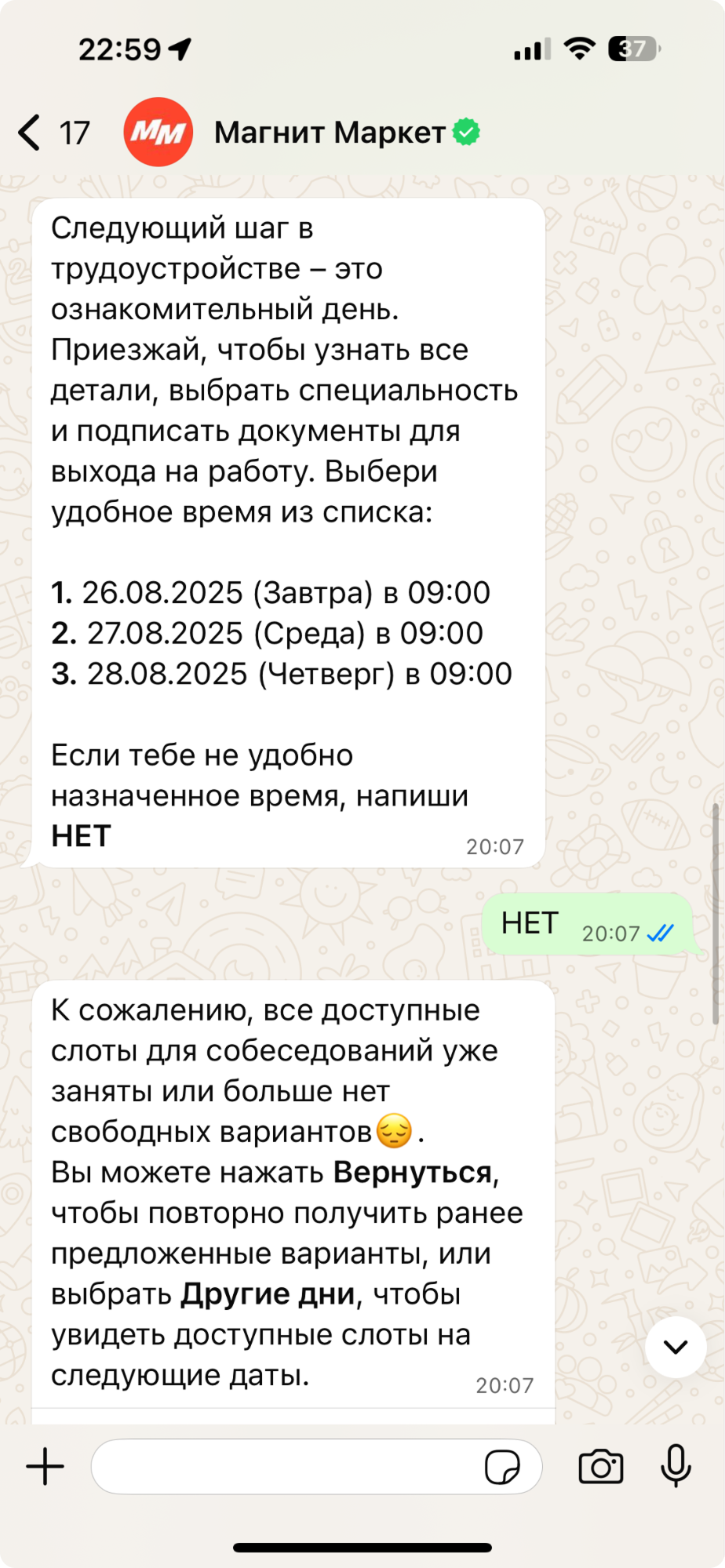Image resolution: width=725 pixels, height=1568 pixels.
Task: Open the camera to send a photo
Action: [x=601, y=1466]
